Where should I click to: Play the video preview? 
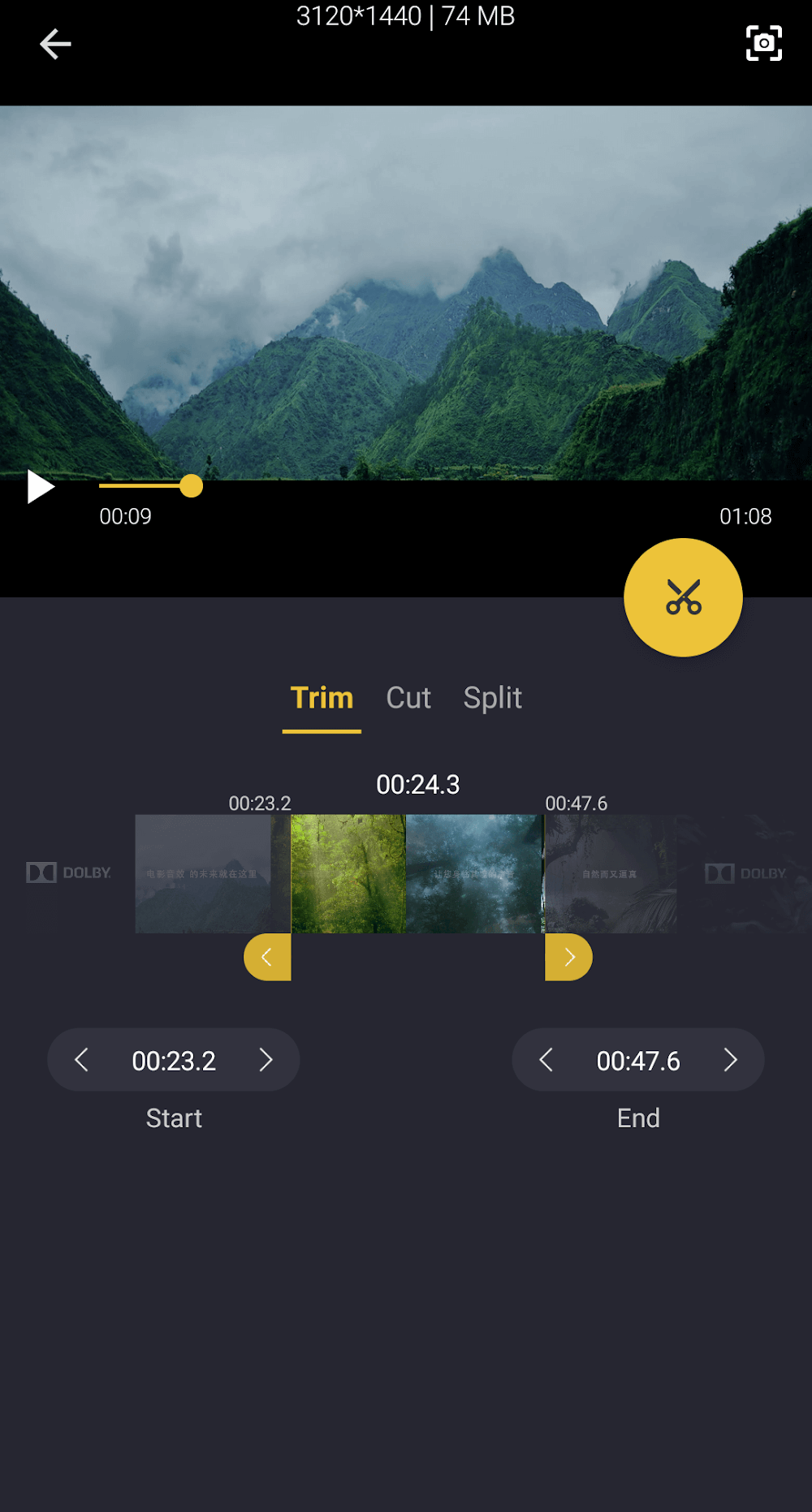coord(40,487)
